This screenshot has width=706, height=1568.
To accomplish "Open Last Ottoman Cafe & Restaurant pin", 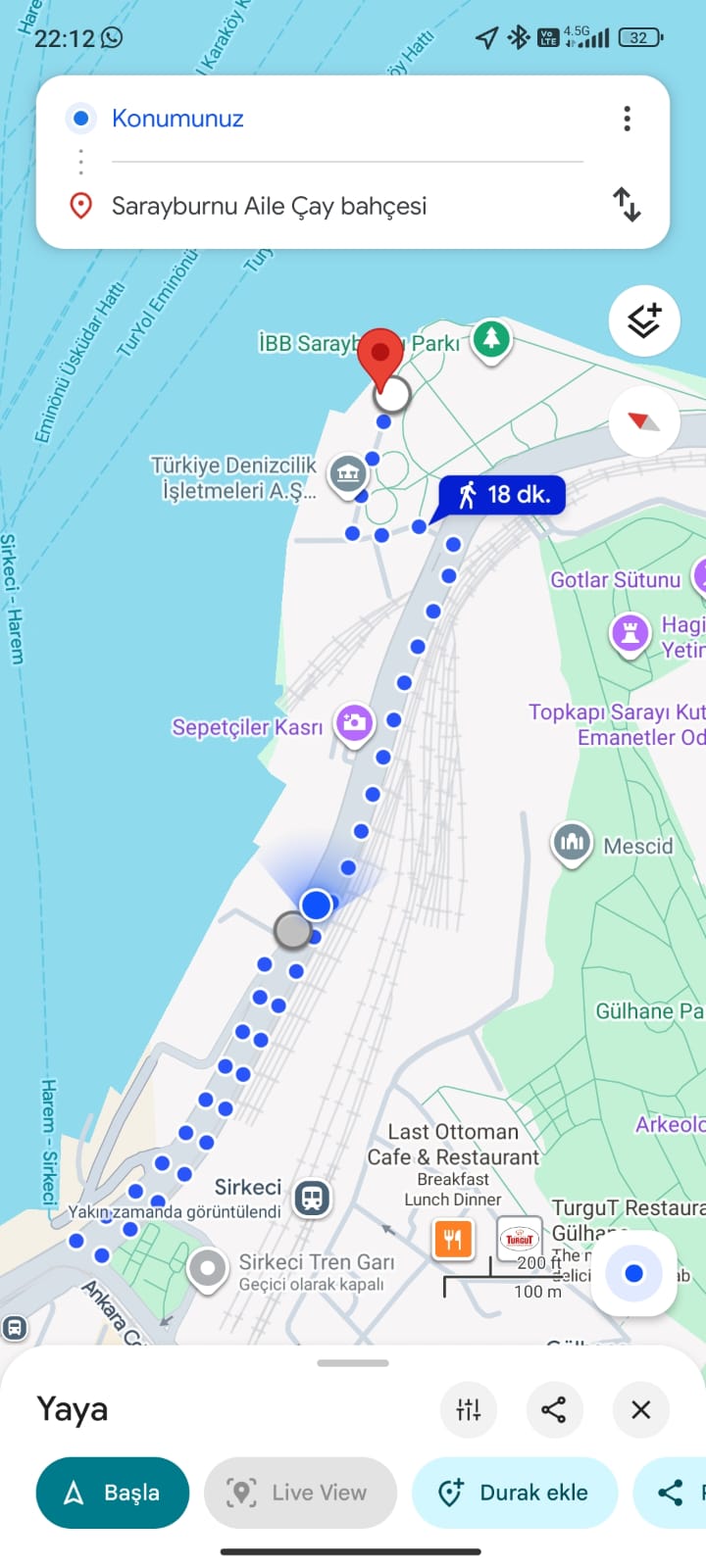I will point(453,1239).
